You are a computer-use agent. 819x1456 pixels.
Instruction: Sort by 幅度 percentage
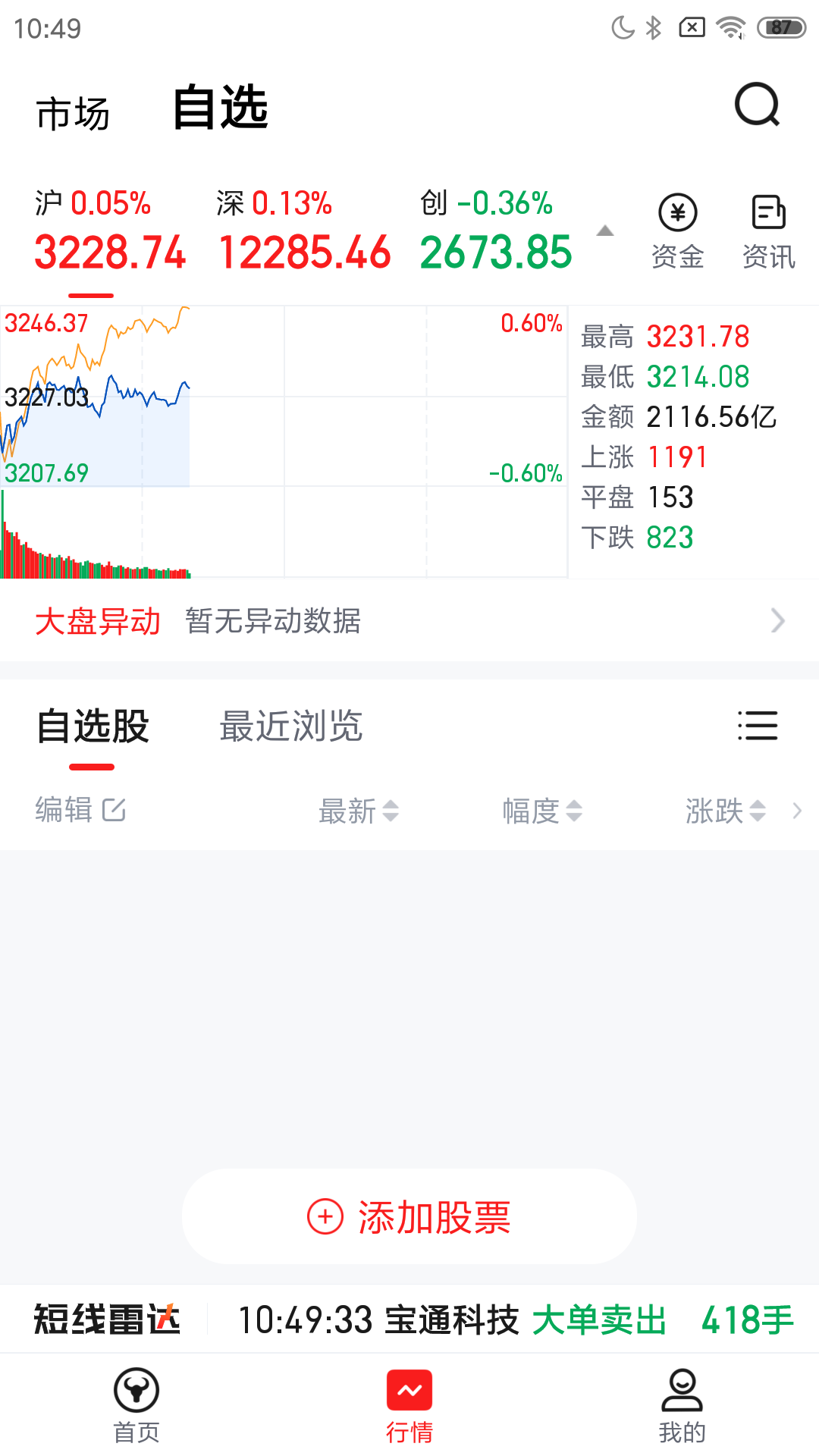541,811
